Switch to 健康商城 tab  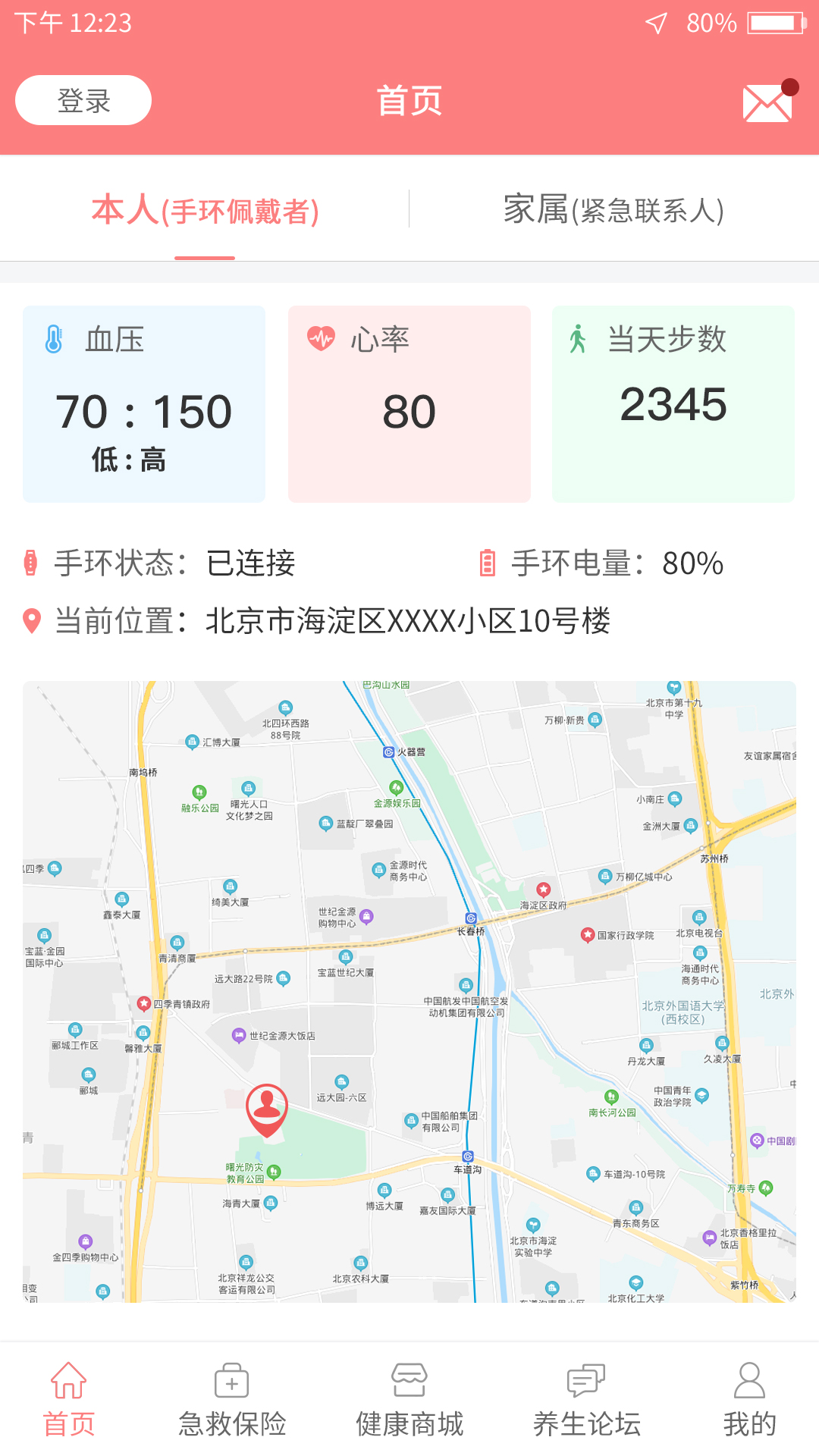[409, 1400]
